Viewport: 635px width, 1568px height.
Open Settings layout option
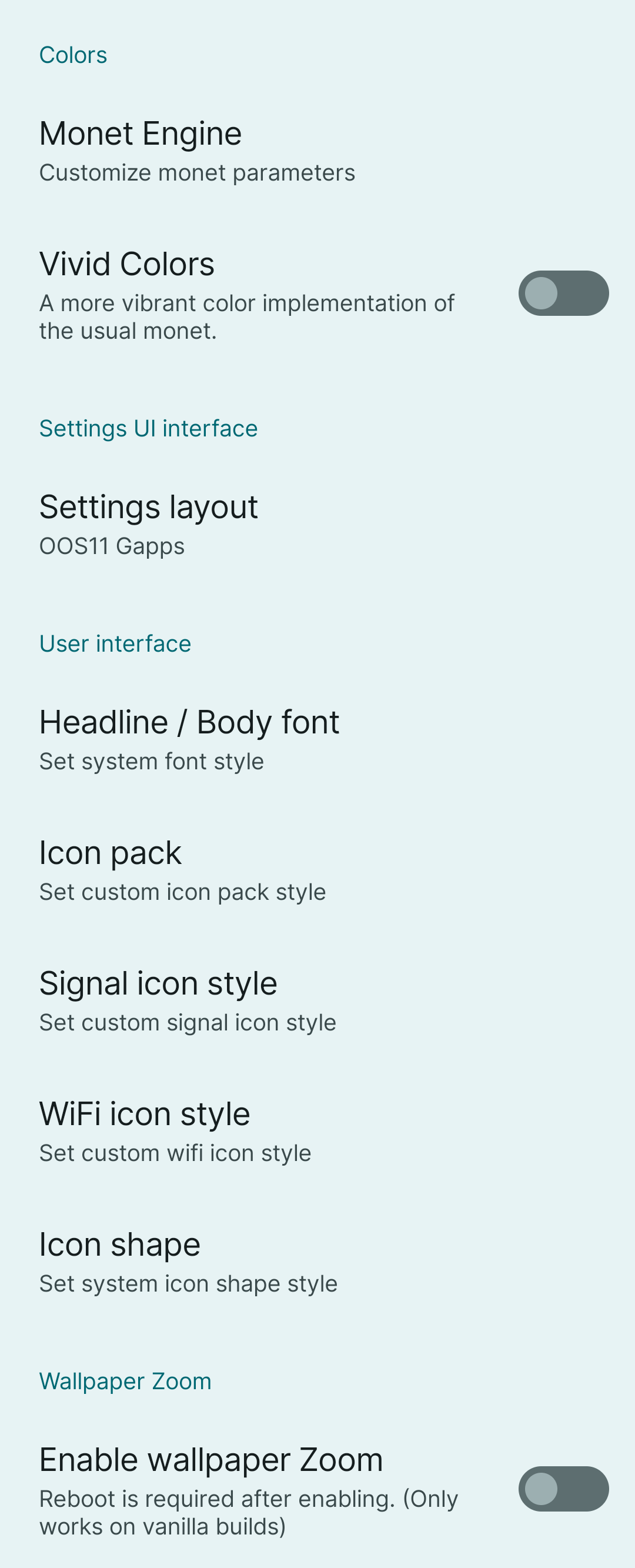click(x=149, y=524)
